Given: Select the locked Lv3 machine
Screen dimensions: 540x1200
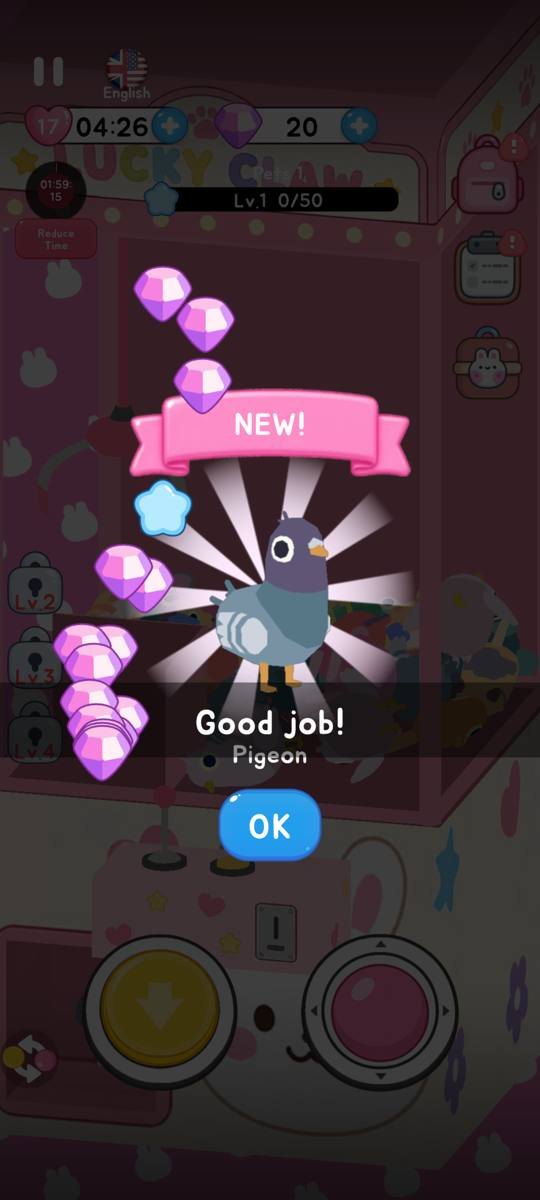Looking at the screenshot, I should click(35, 659).
